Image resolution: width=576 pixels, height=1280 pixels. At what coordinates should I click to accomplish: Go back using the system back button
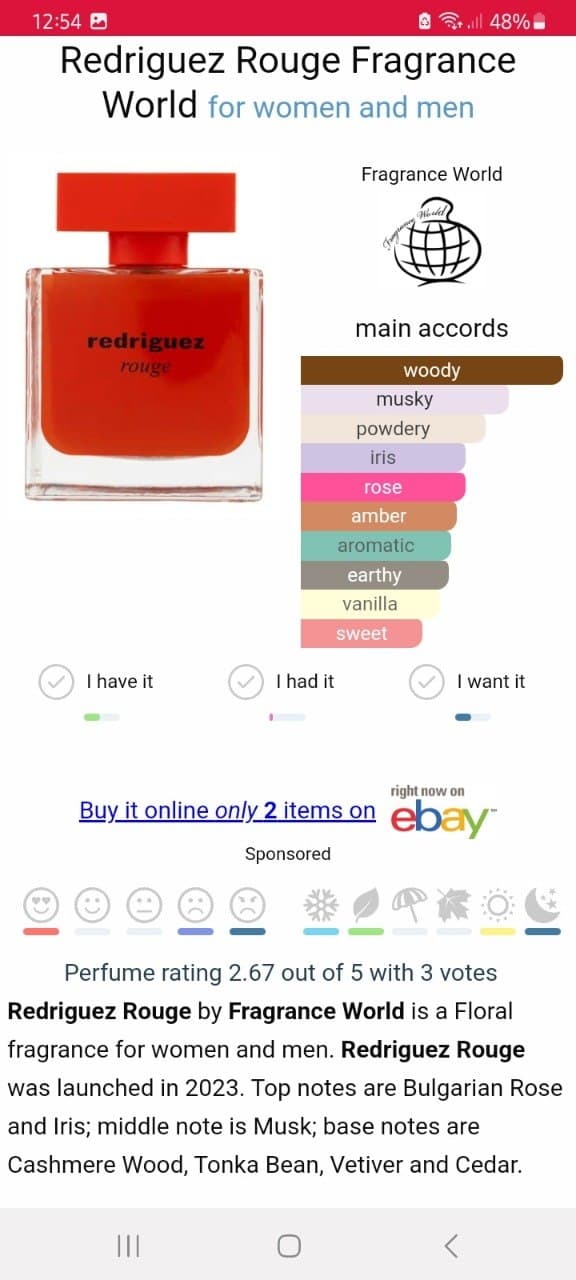coord(451,1245)
